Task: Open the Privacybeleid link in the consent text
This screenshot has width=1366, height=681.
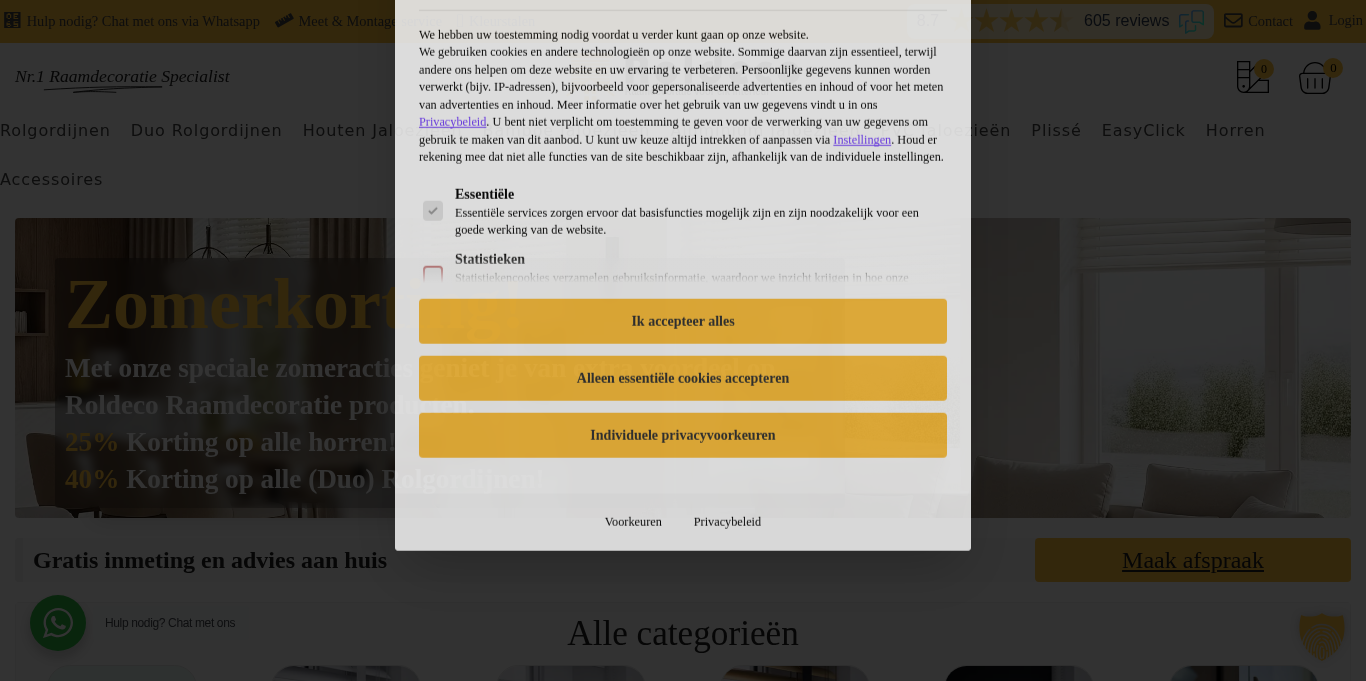Action: 452,122
